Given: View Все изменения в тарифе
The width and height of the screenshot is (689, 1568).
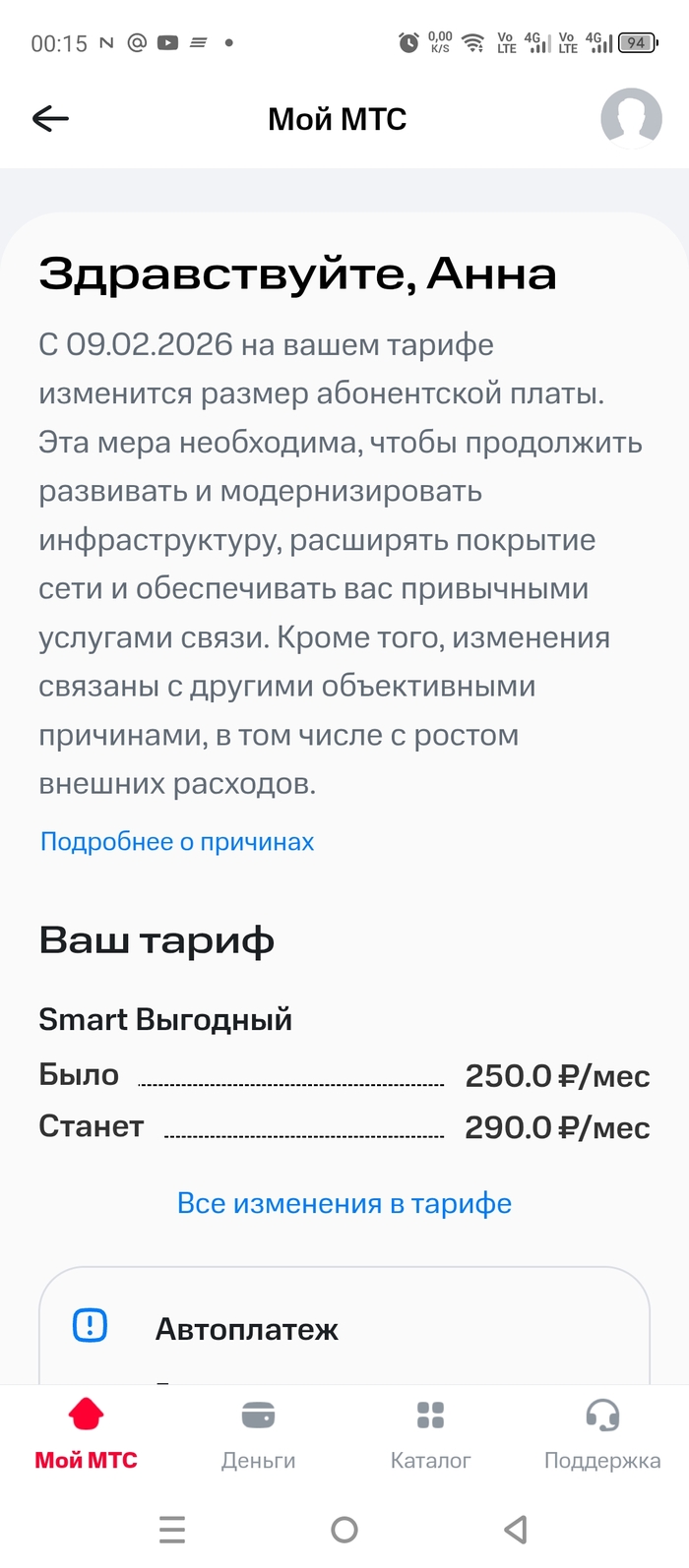Looking at the screenshot, I should pos(344,1203).
